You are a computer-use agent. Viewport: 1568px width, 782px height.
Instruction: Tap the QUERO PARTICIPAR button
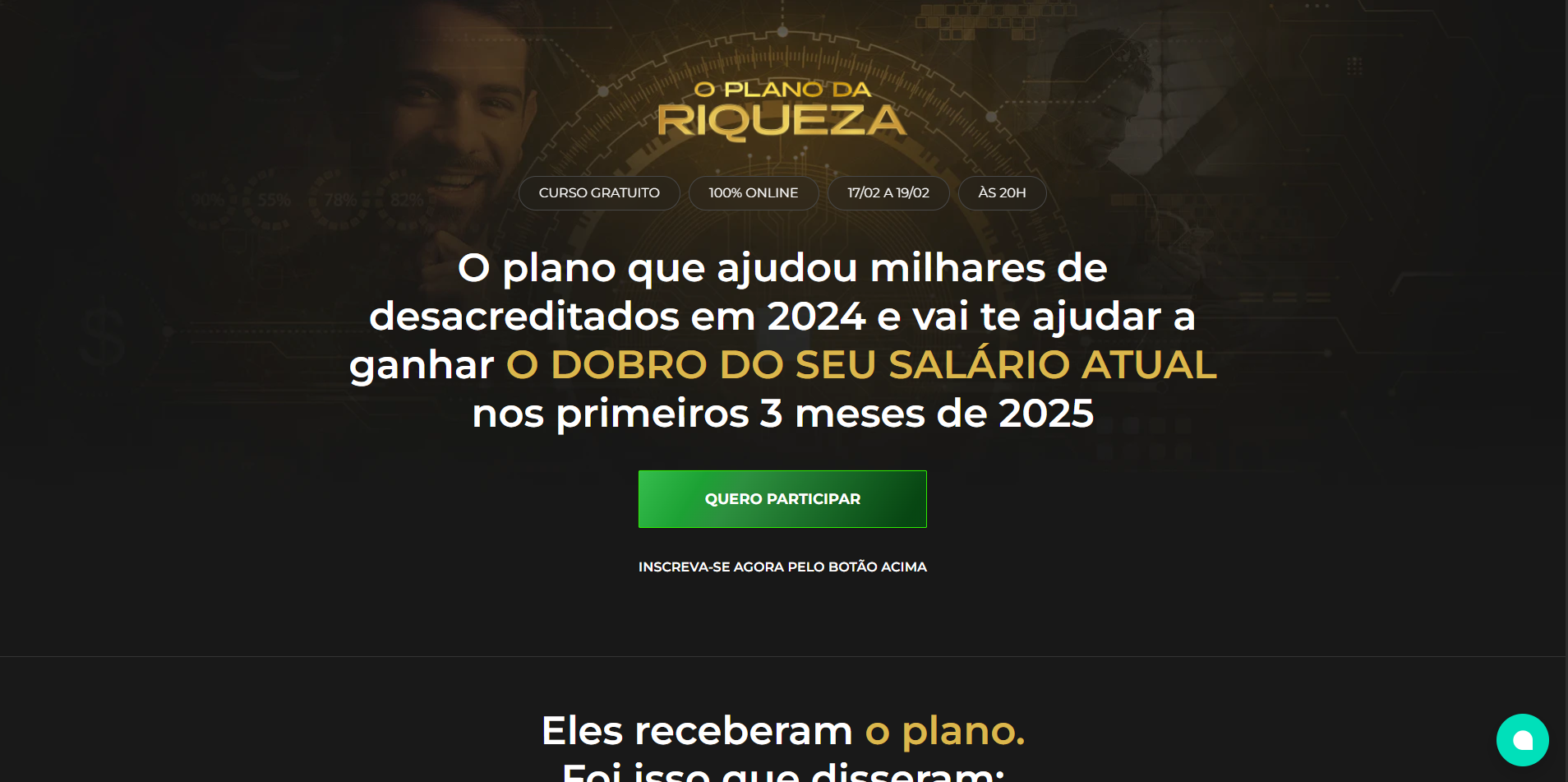tap(782, 499)
